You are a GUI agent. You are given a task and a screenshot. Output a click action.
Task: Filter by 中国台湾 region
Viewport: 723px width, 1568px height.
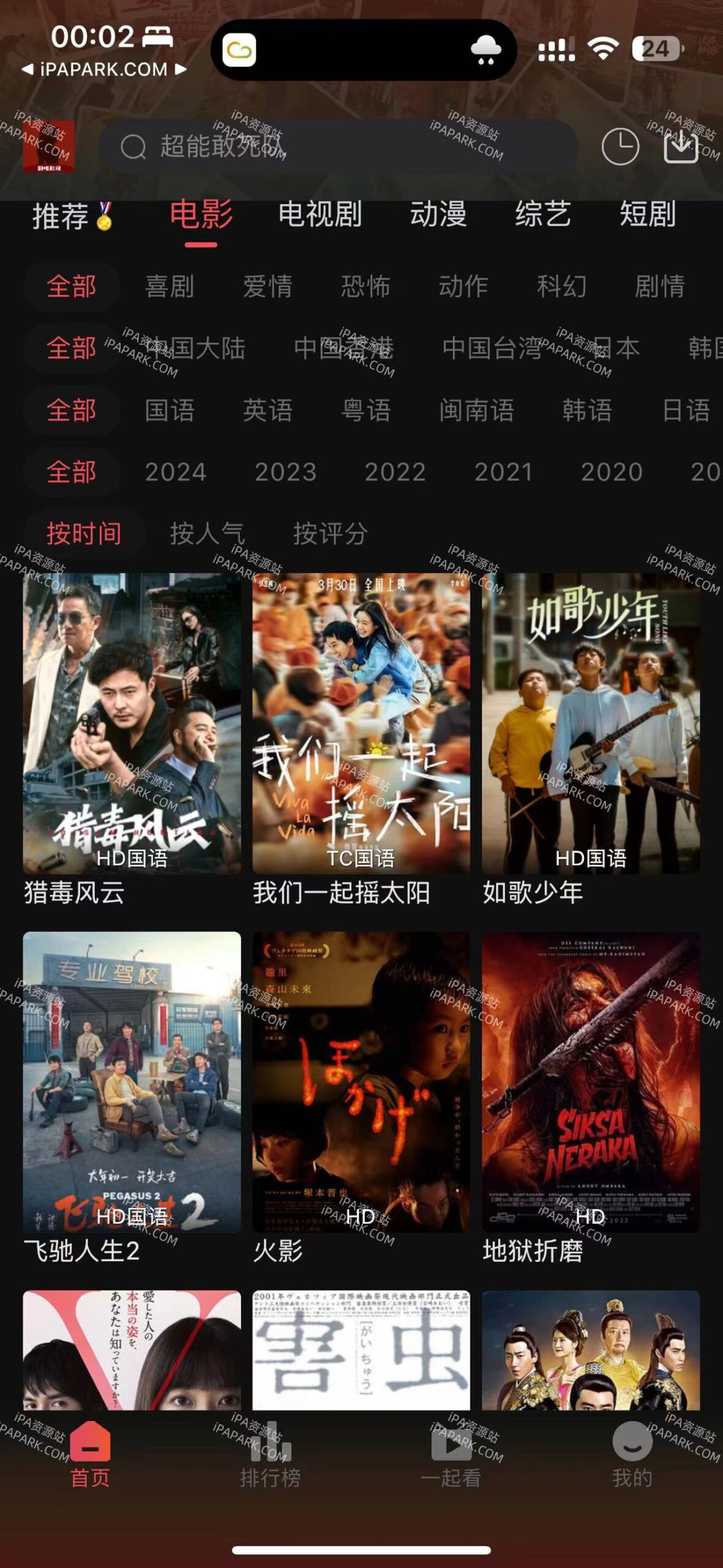point(492,348)
